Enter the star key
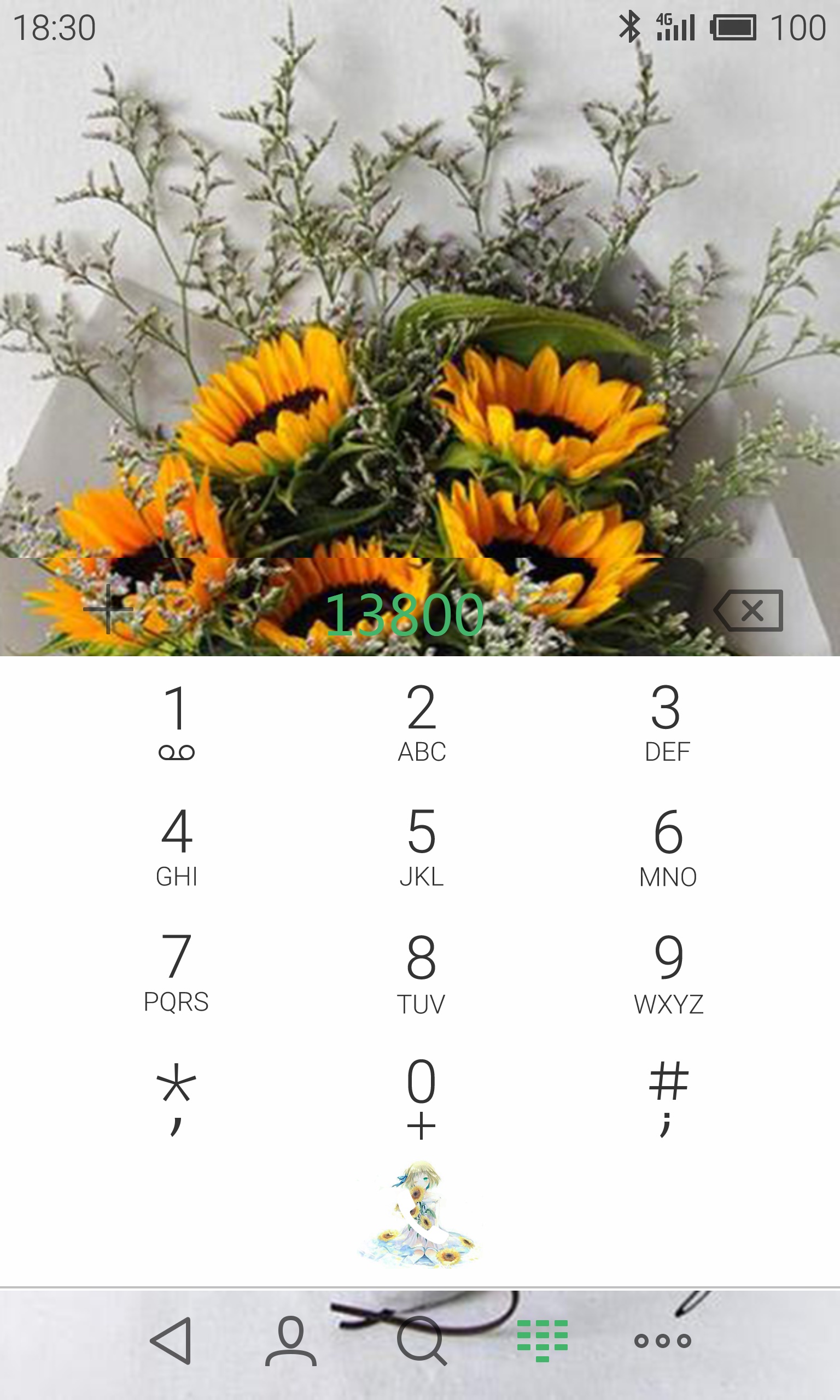This screenshot has height=1400, width=840. [x=176, y=1098]
